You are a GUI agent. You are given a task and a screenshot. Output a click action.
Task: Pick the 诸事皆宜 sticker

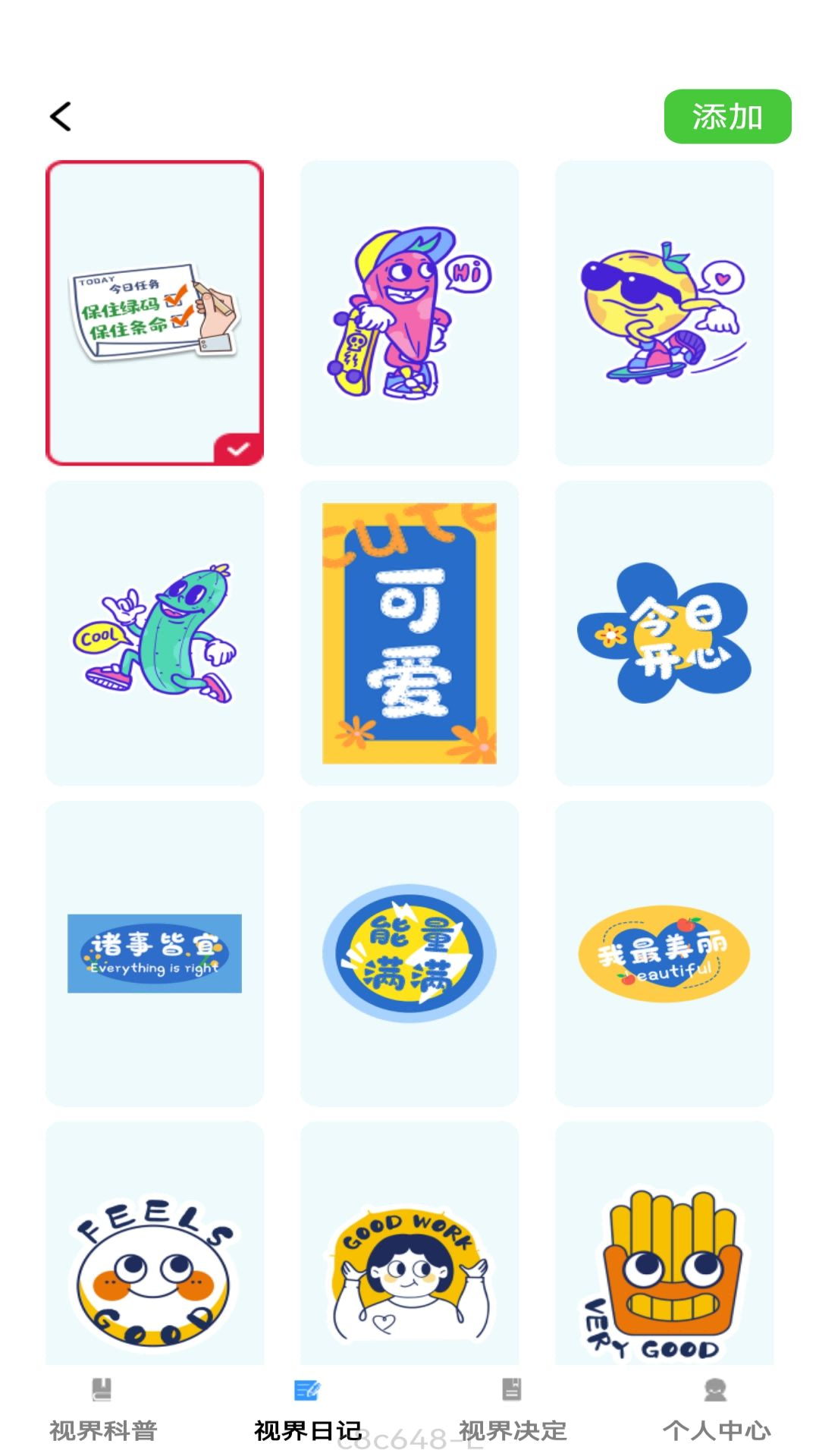(155, 953)
